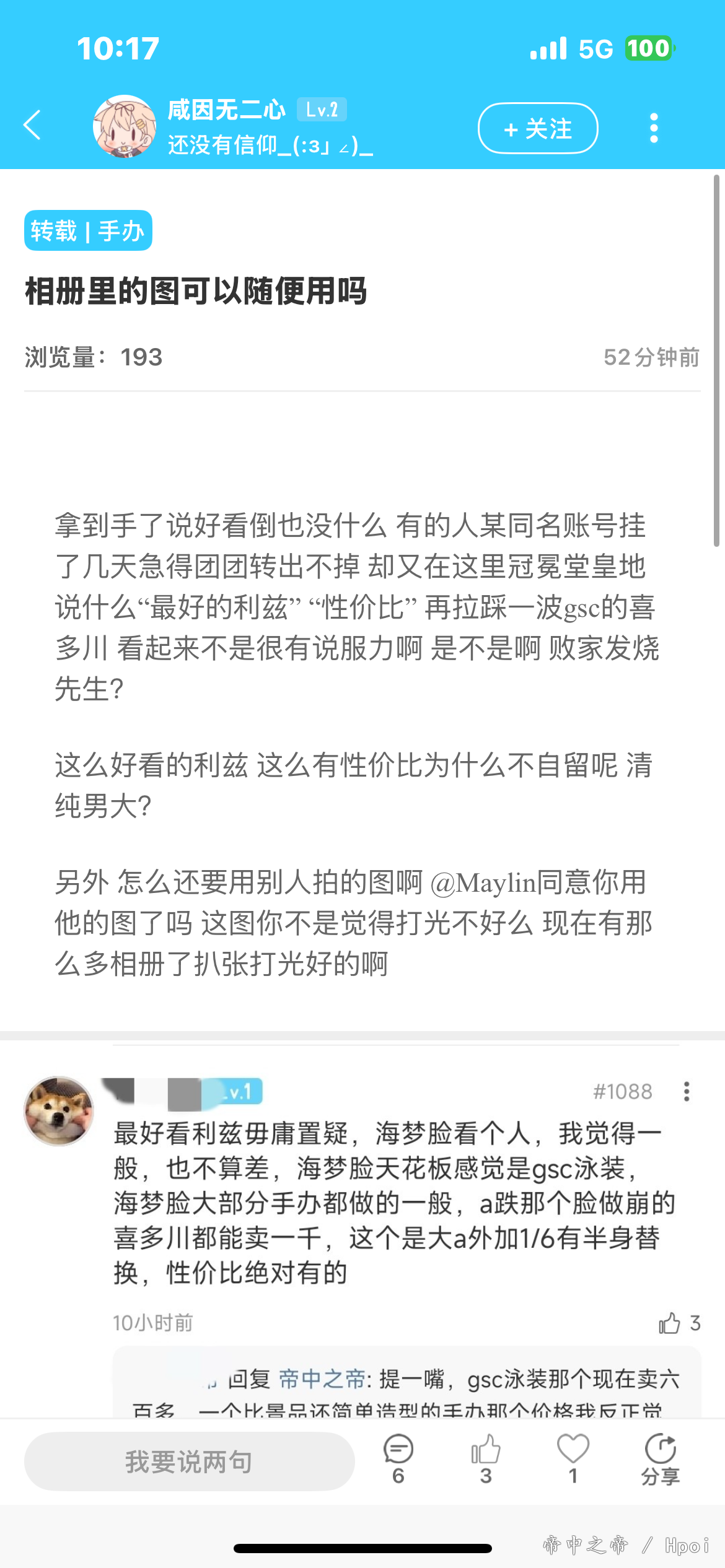
Task: Follow author with the + 关注 button
Action: [x=537, y=128]
